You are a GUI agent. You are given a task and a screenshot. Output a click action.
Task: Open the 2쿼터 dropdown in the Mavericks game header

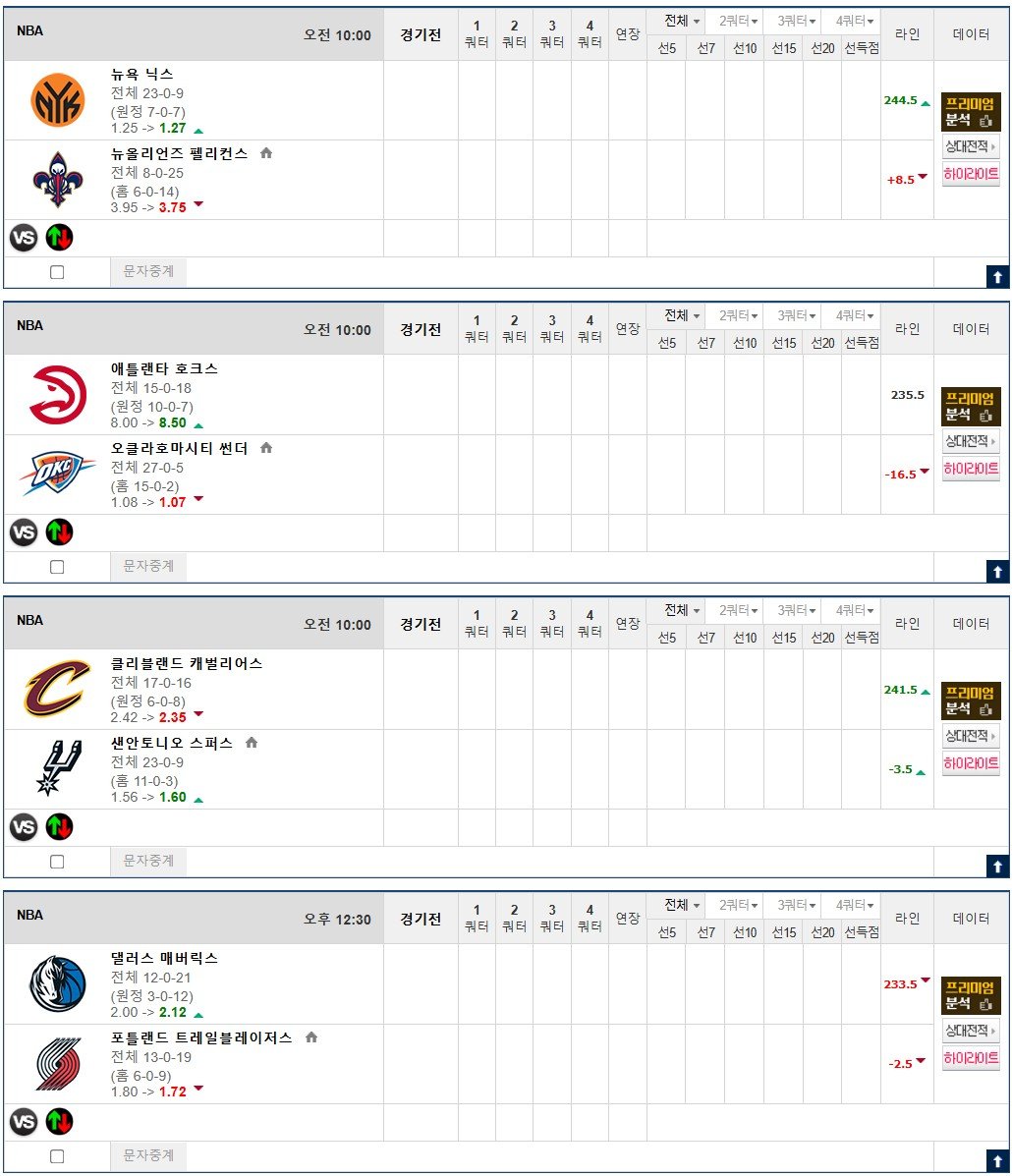739,905
